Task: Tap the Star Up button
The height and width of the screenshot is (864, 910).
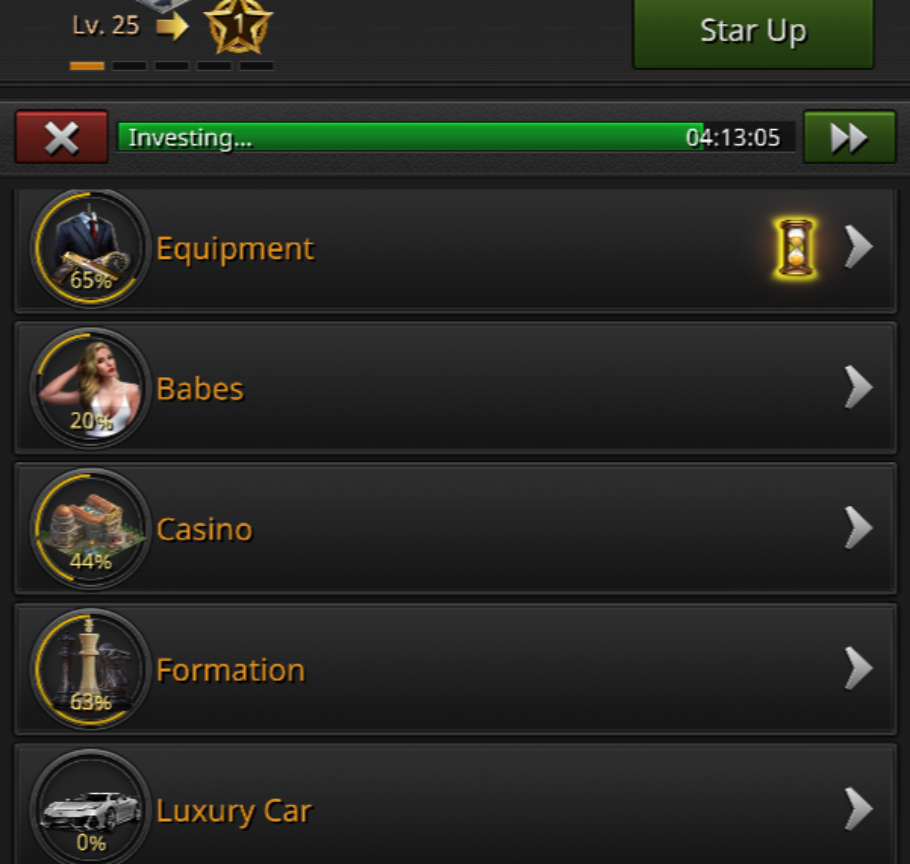Action: coord(753,32)
